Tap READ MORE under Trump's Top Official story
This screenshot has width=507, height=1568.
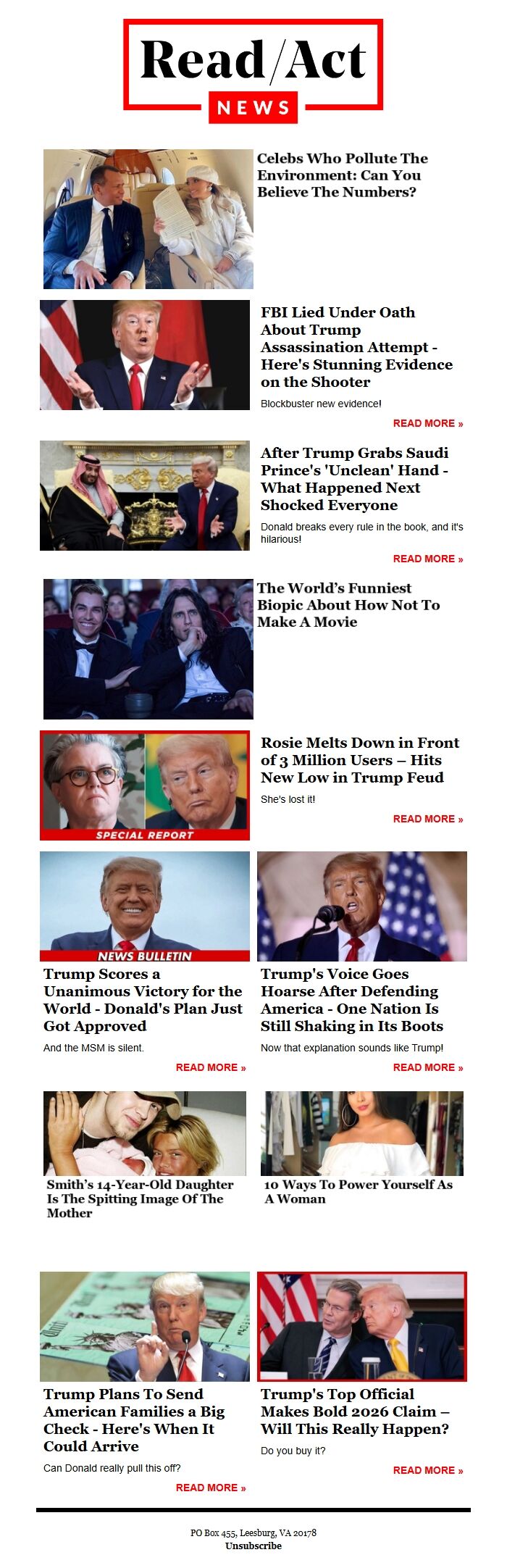[427, 1470]
